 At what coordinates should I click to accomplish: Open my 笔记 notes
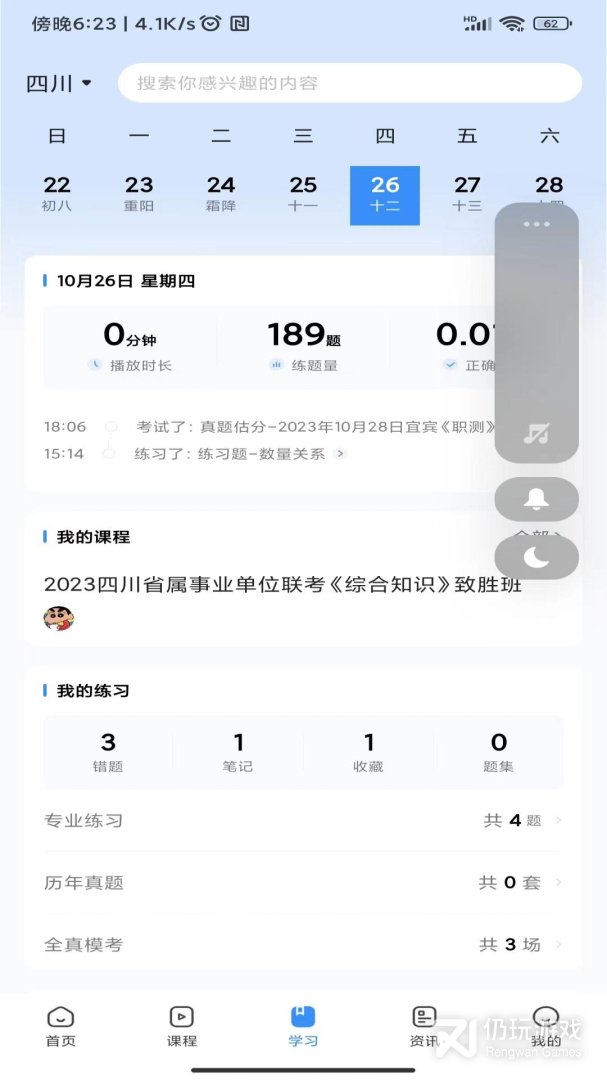pos(238,752)
